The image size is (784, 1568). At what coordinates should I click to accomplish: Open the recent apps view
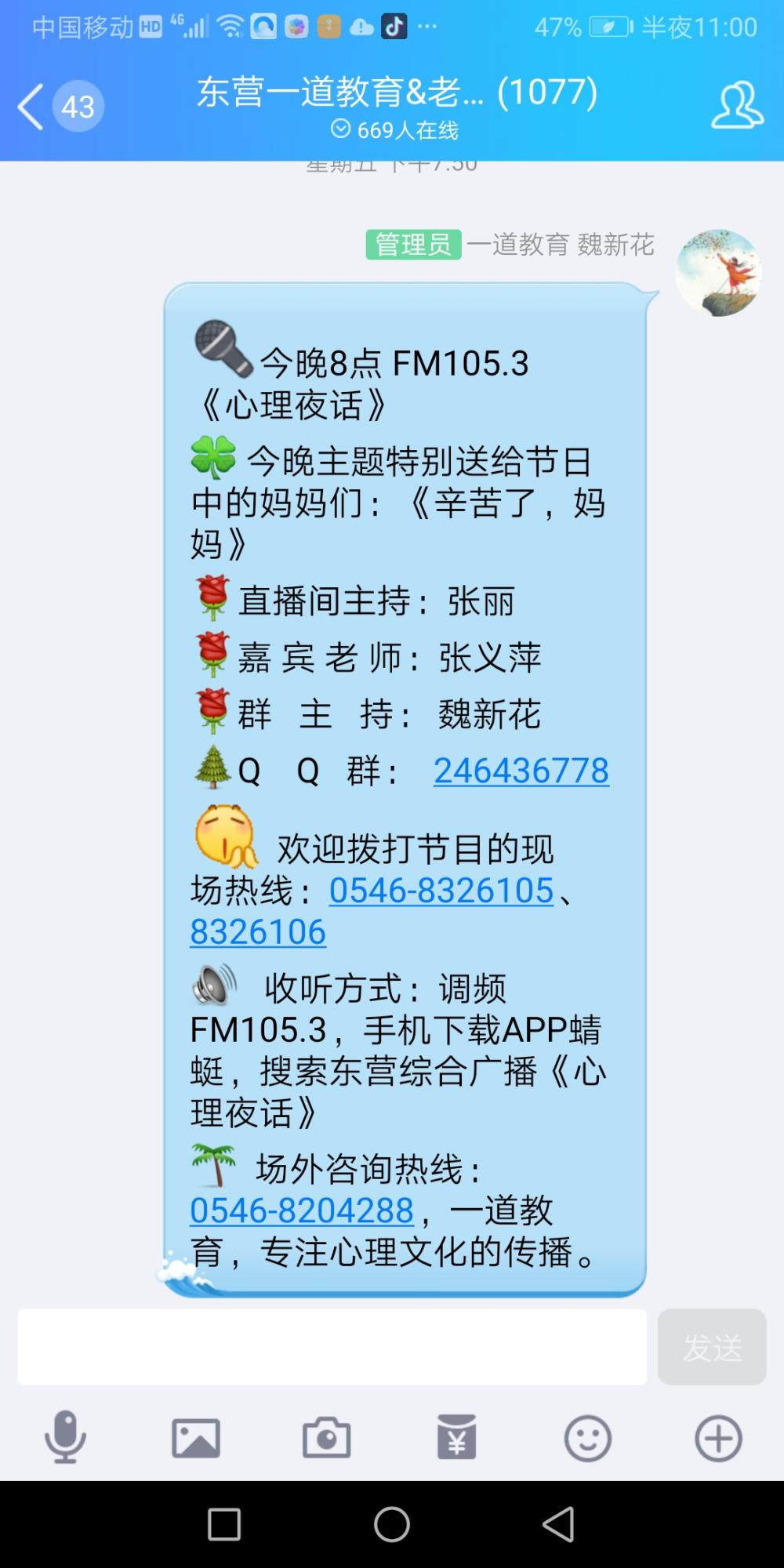pyautogui.click(x=224, y=1526)
